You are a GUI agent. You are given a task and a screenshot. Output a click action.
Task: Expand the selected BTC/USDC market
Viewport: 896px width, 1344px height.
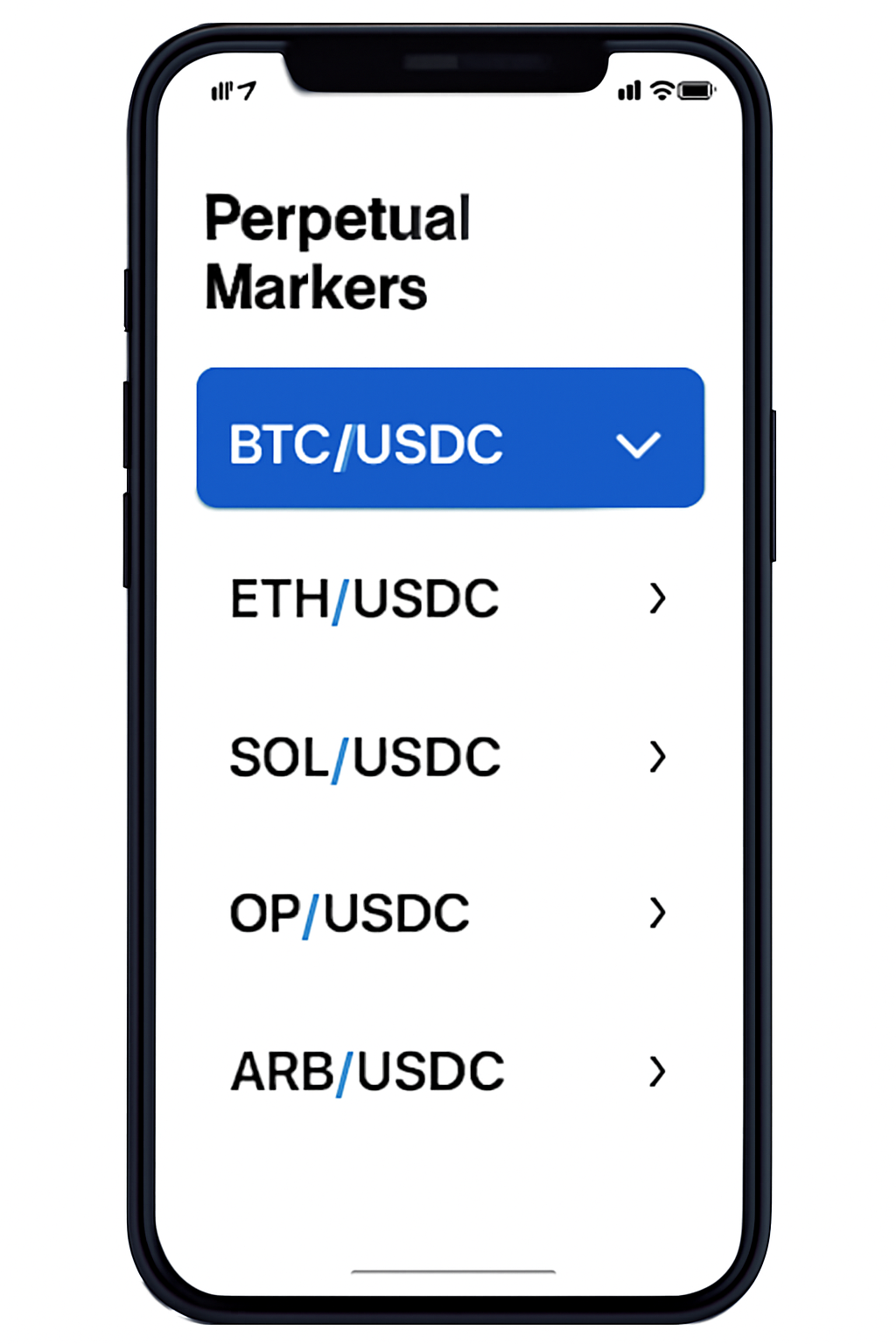(x=638, y=444)
